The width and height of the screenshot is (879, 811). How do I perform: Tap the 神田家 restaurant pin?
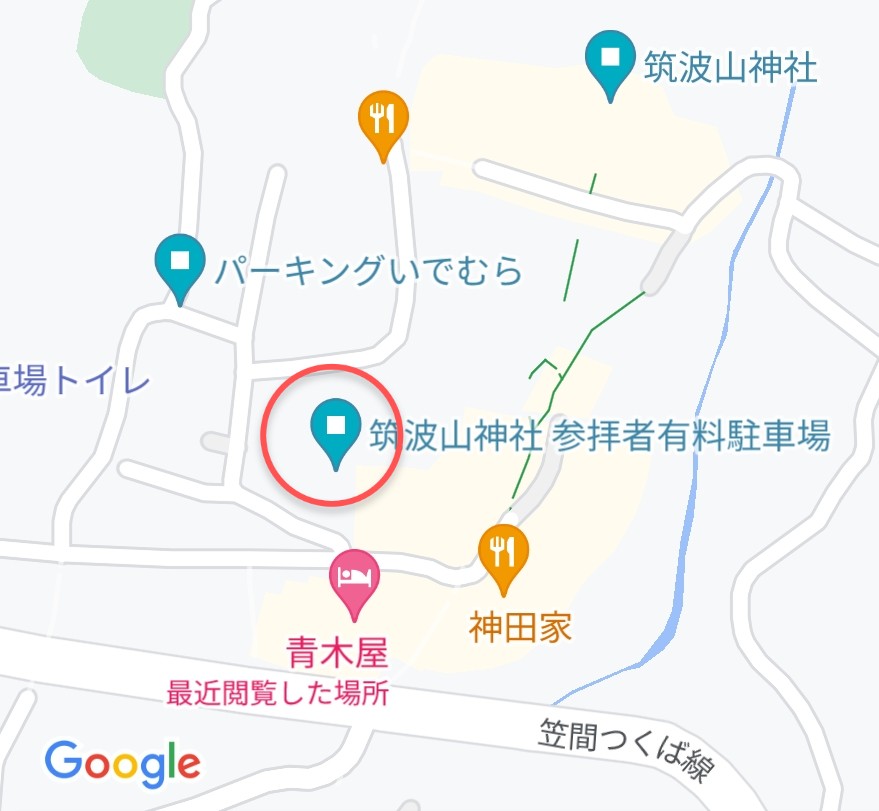click(x=503, y=551)
